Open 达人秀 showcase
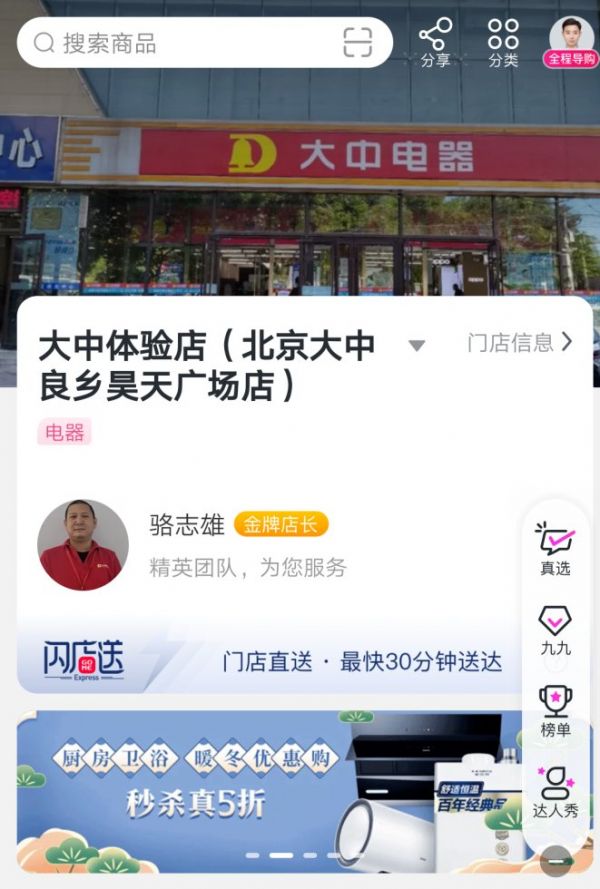The height and width of the screenshot is (889, 600). coord(555,792)
